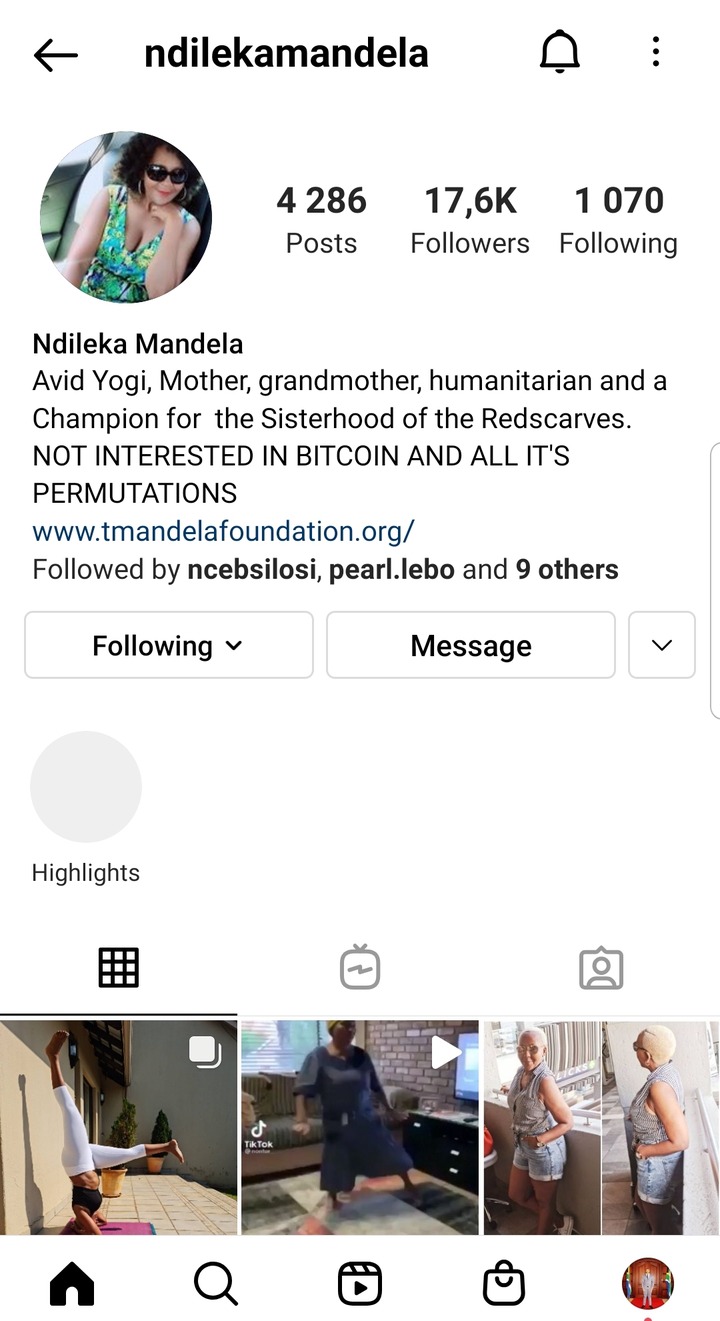Screen dimensions: 720x1321
Task: Open the yoga headstand post
Action: 119,1128
